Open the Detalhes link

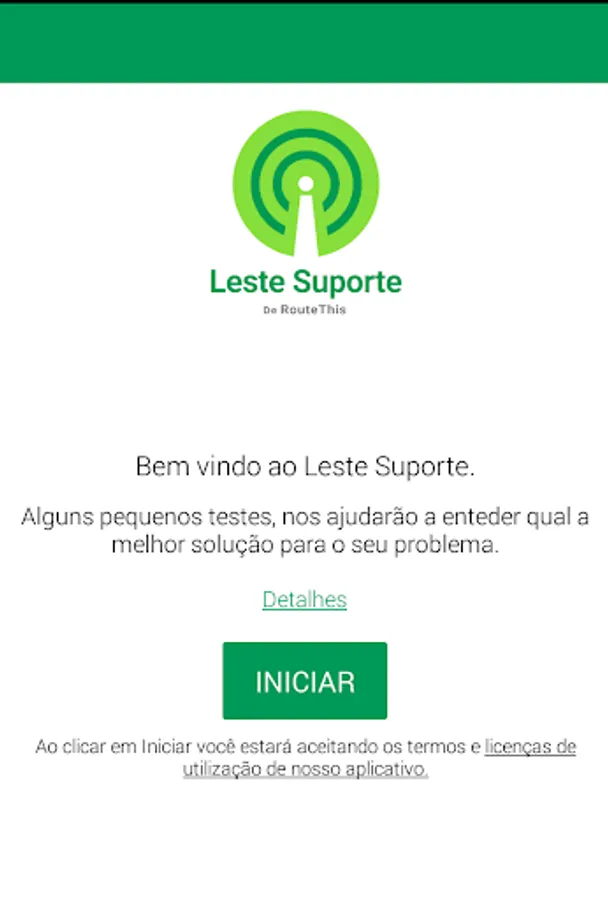(304, 600)
